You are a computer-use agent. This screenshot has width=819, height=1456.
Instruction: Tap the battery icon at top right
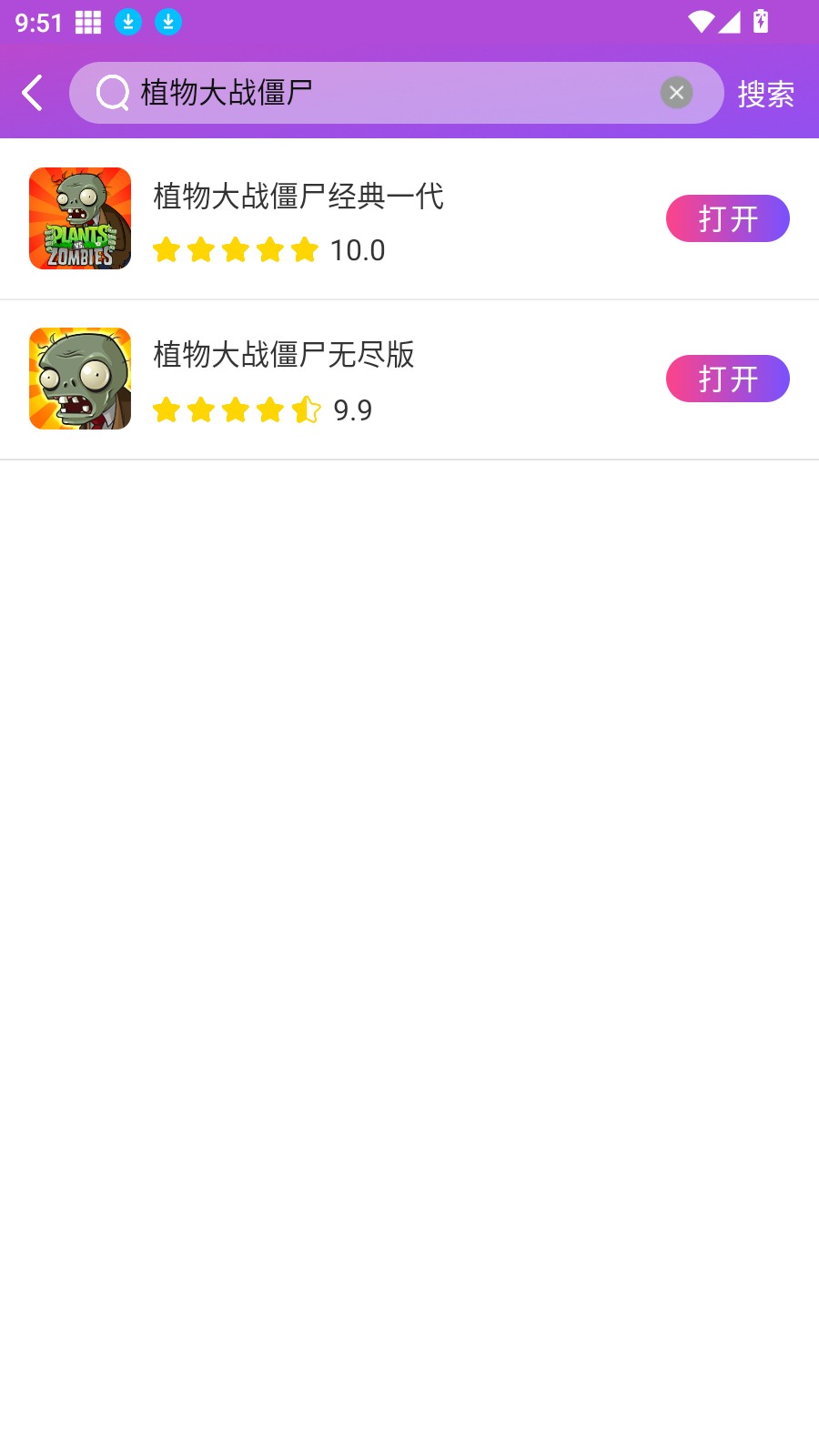[x=763, y=20]
